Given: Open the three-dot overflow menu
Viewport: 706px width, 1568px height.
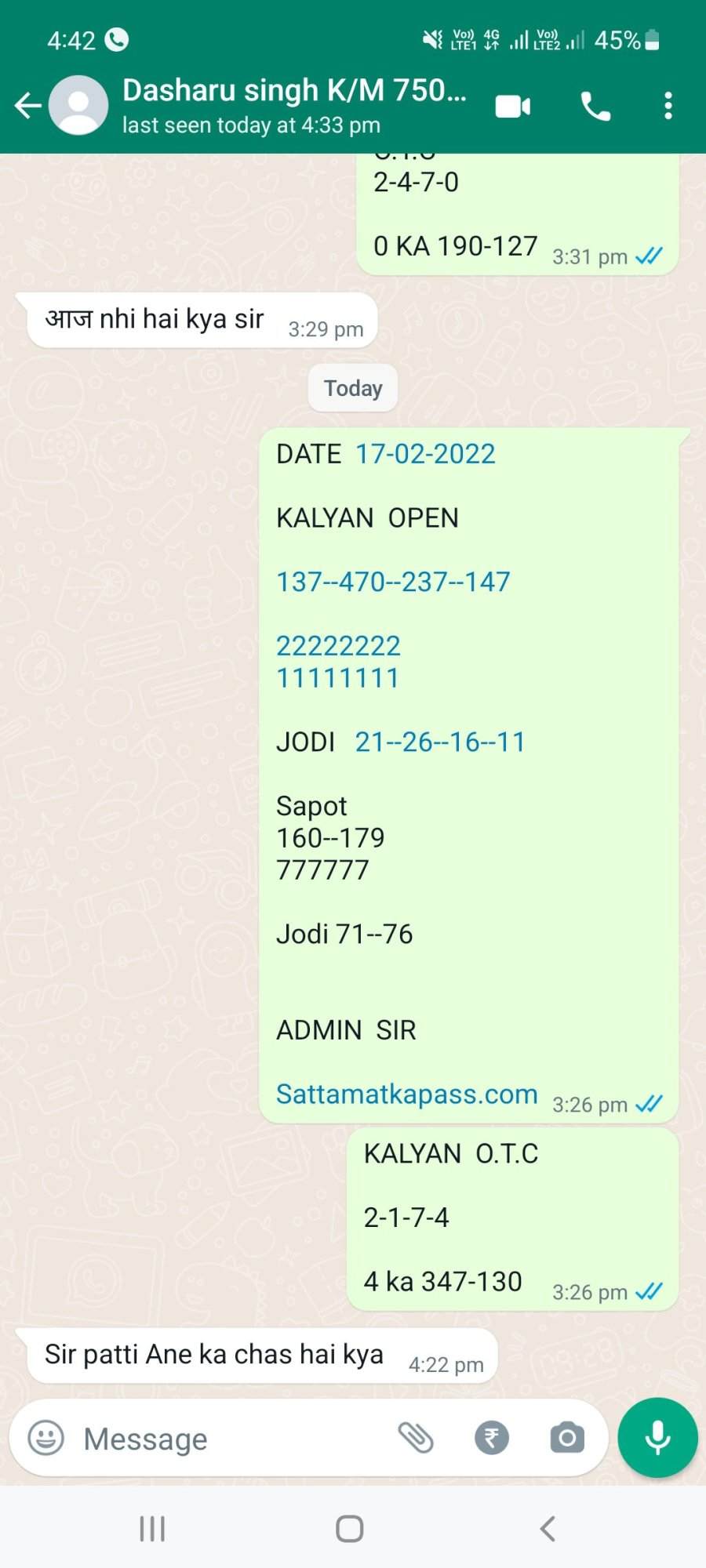Looking at the screenshot, I should tap(668, 106).
